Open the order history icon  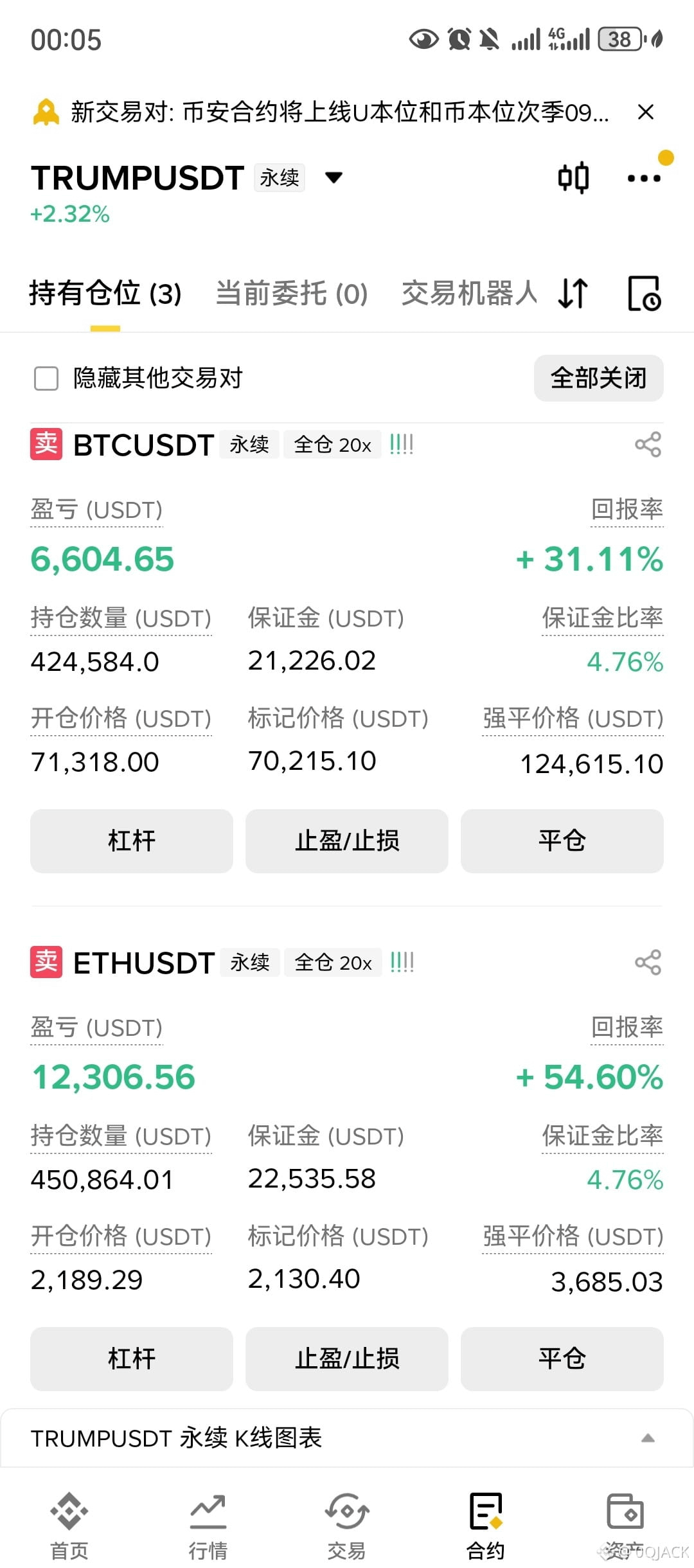[644, 294]
